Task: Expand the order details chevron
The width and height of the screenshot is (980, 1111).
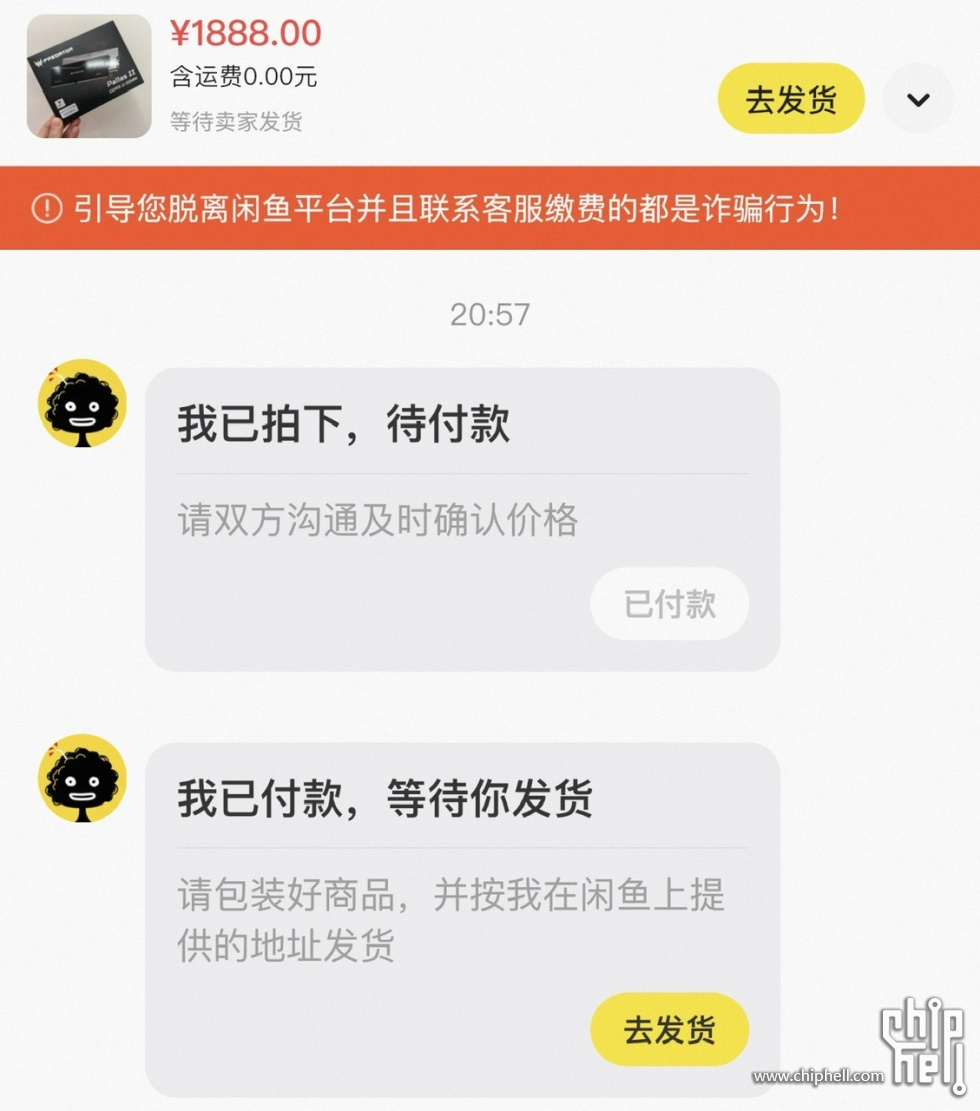Action: [917, 99]
